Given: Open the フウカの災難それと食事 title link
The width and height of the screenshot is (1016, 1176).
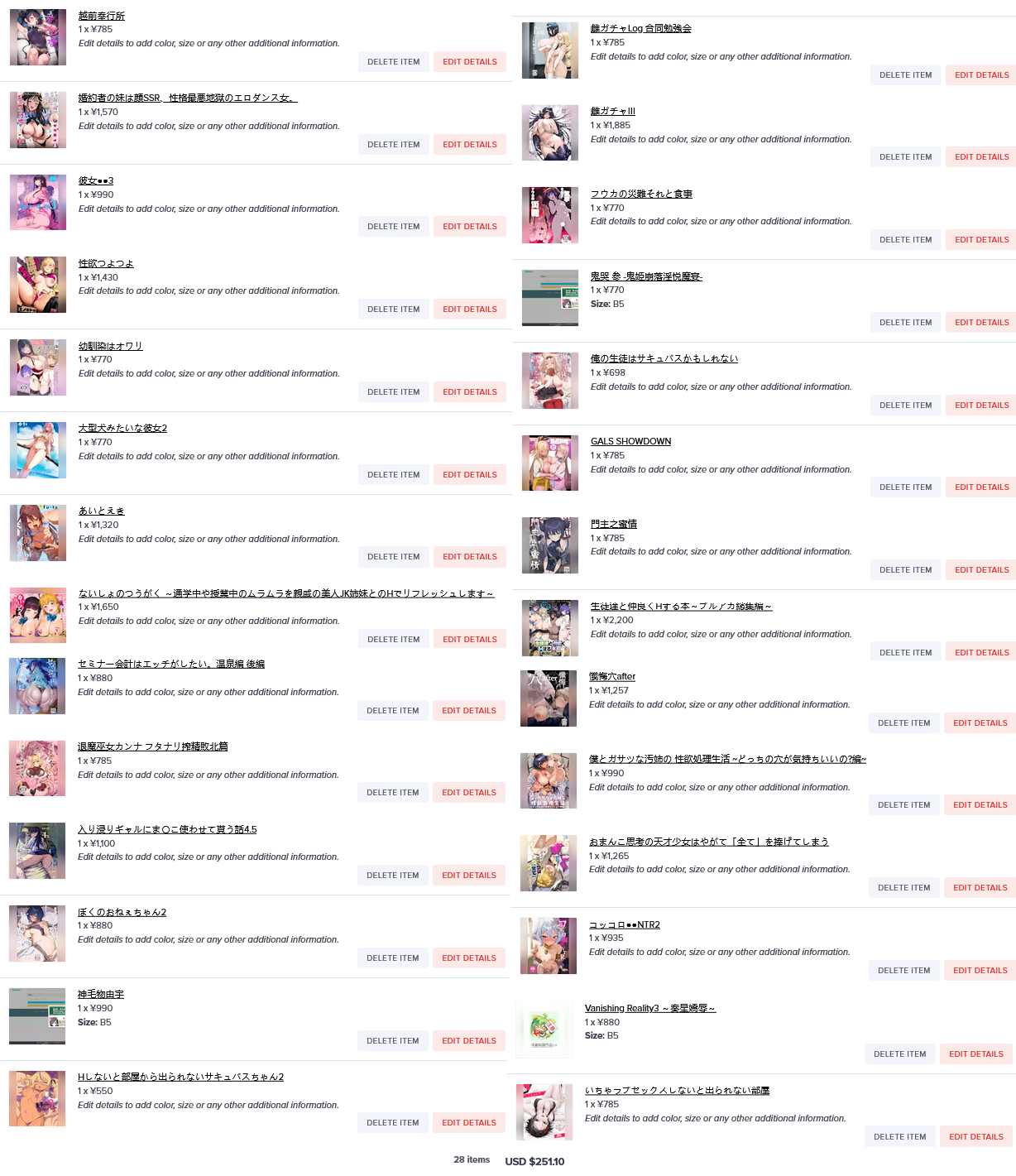Looking at the screenshot, I should [641, 194].
